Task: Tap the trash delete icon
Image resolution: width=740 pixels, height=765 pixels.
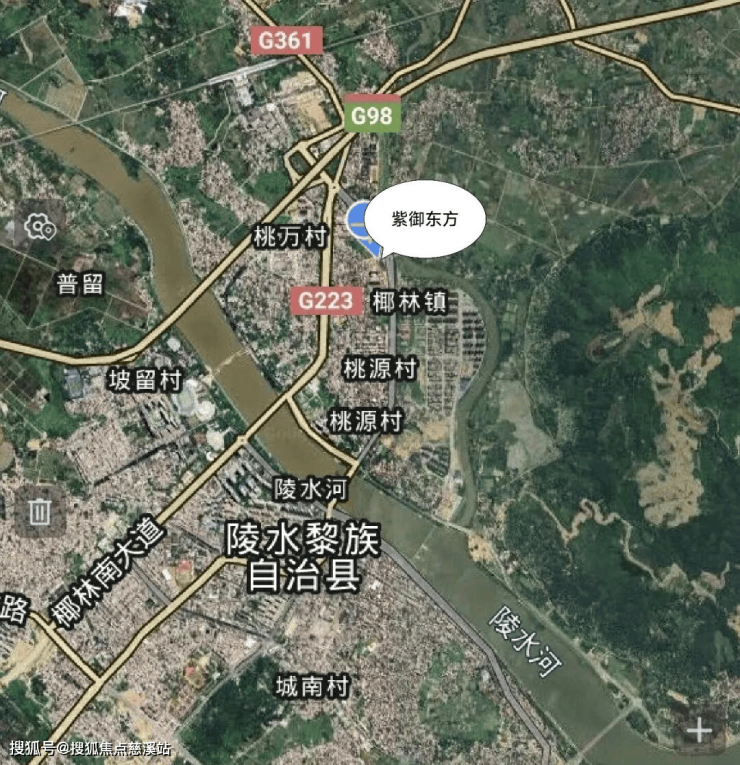Action: pos(39,511)
